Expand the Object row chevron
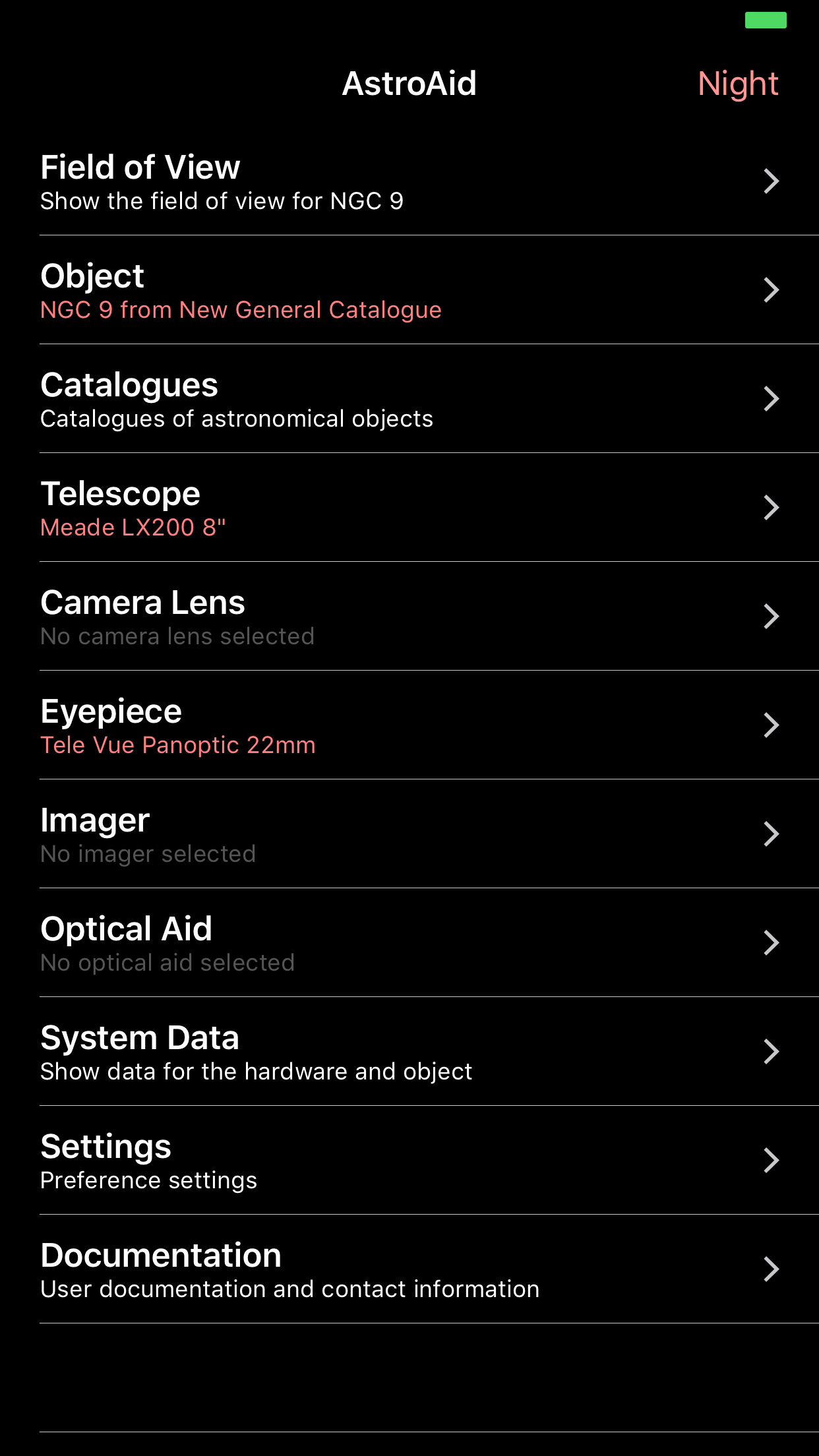The height and width of the screenshot is (1456, 819). [771, 290]
